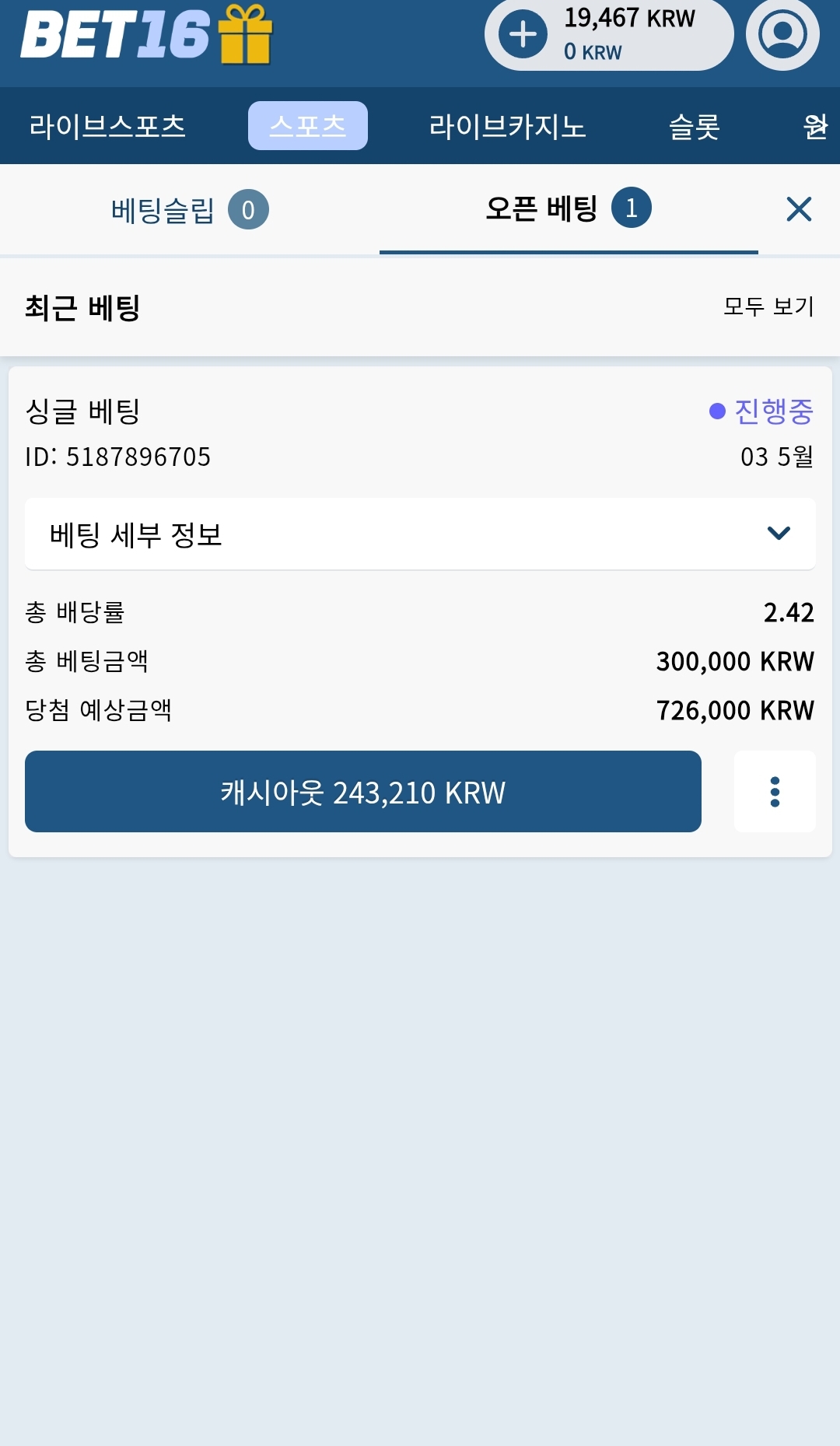840x1446 pixels.
Task: Tap the plus deposit button
Action: tap(523, 33)
